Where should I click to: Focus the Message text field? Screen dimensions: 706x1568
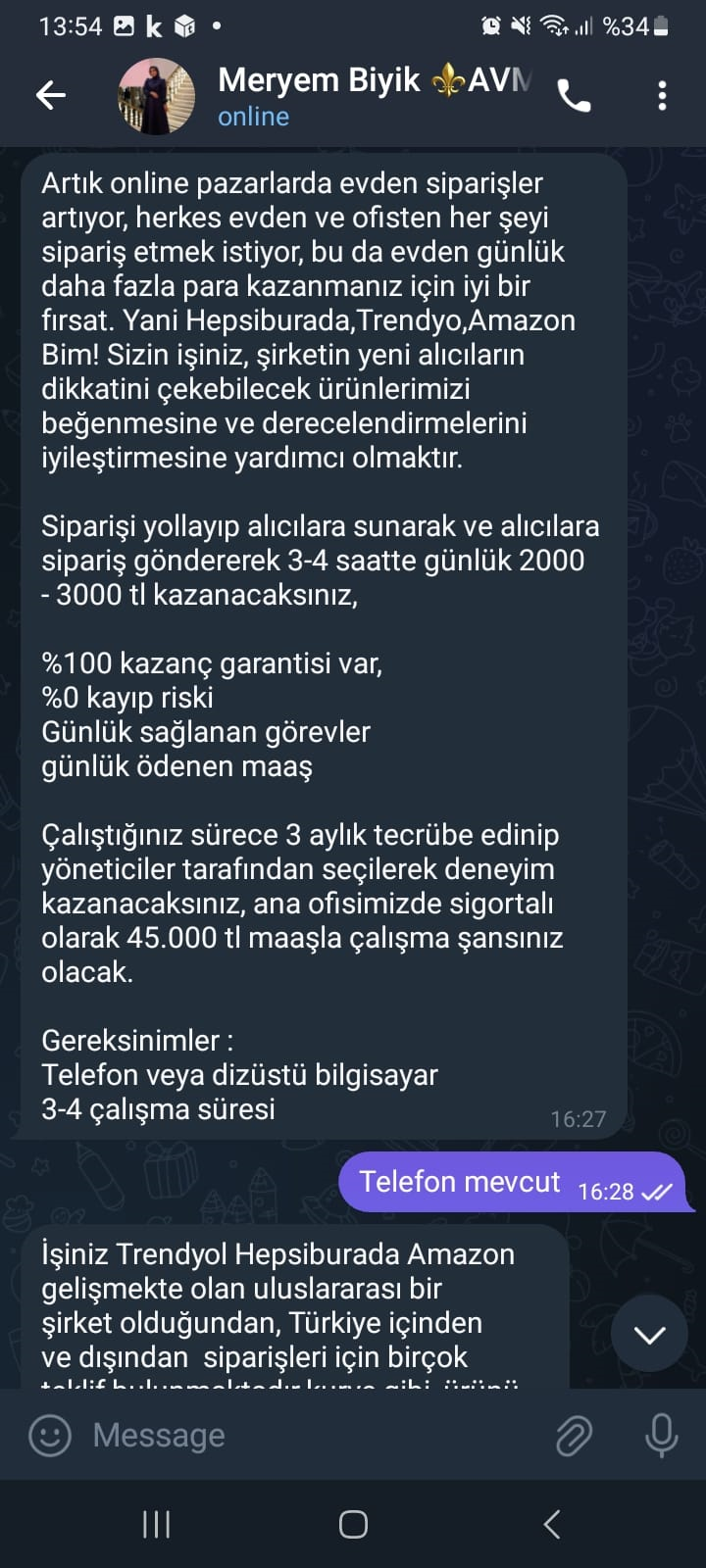point(314,1436)
